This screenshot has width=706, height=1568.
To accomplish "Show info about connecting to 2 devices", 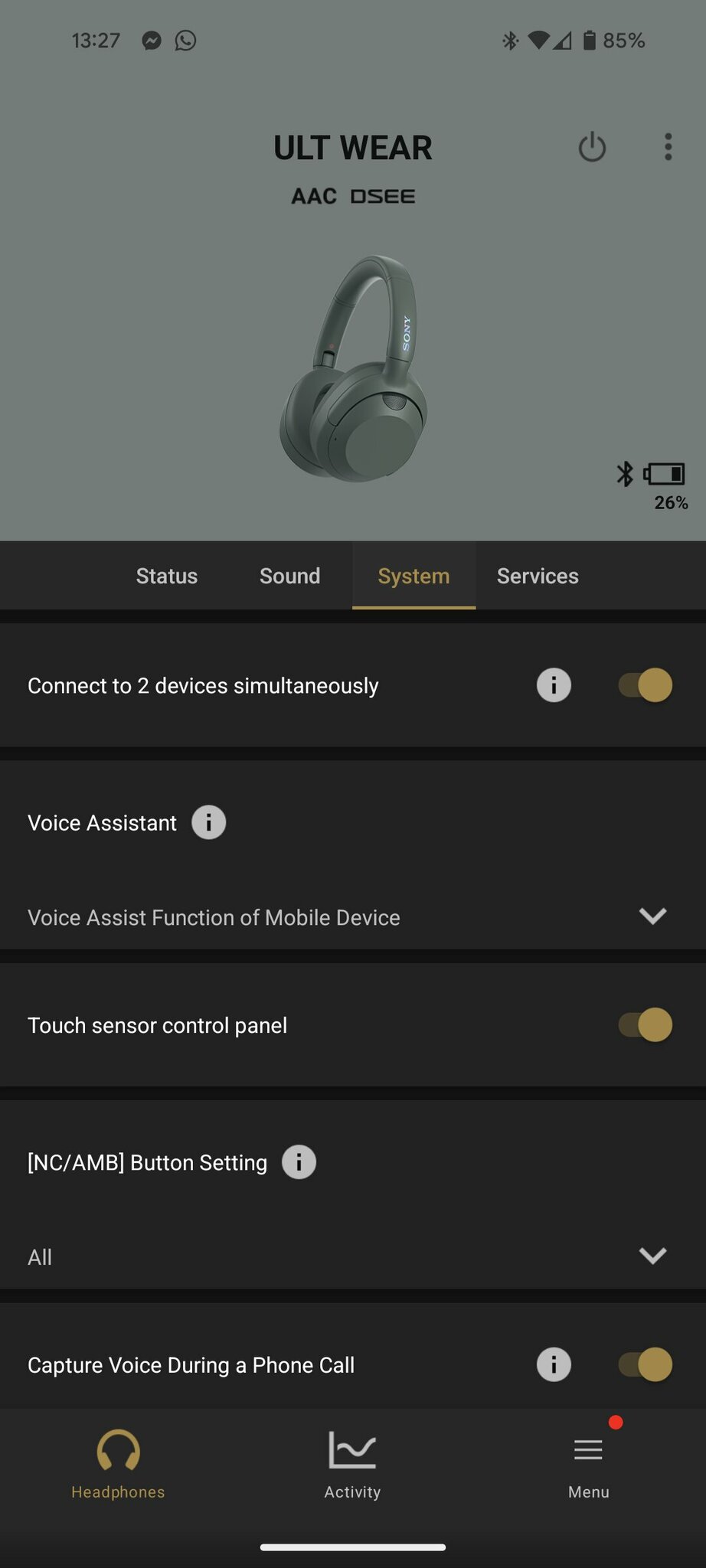I will click(x=554, y=685).
